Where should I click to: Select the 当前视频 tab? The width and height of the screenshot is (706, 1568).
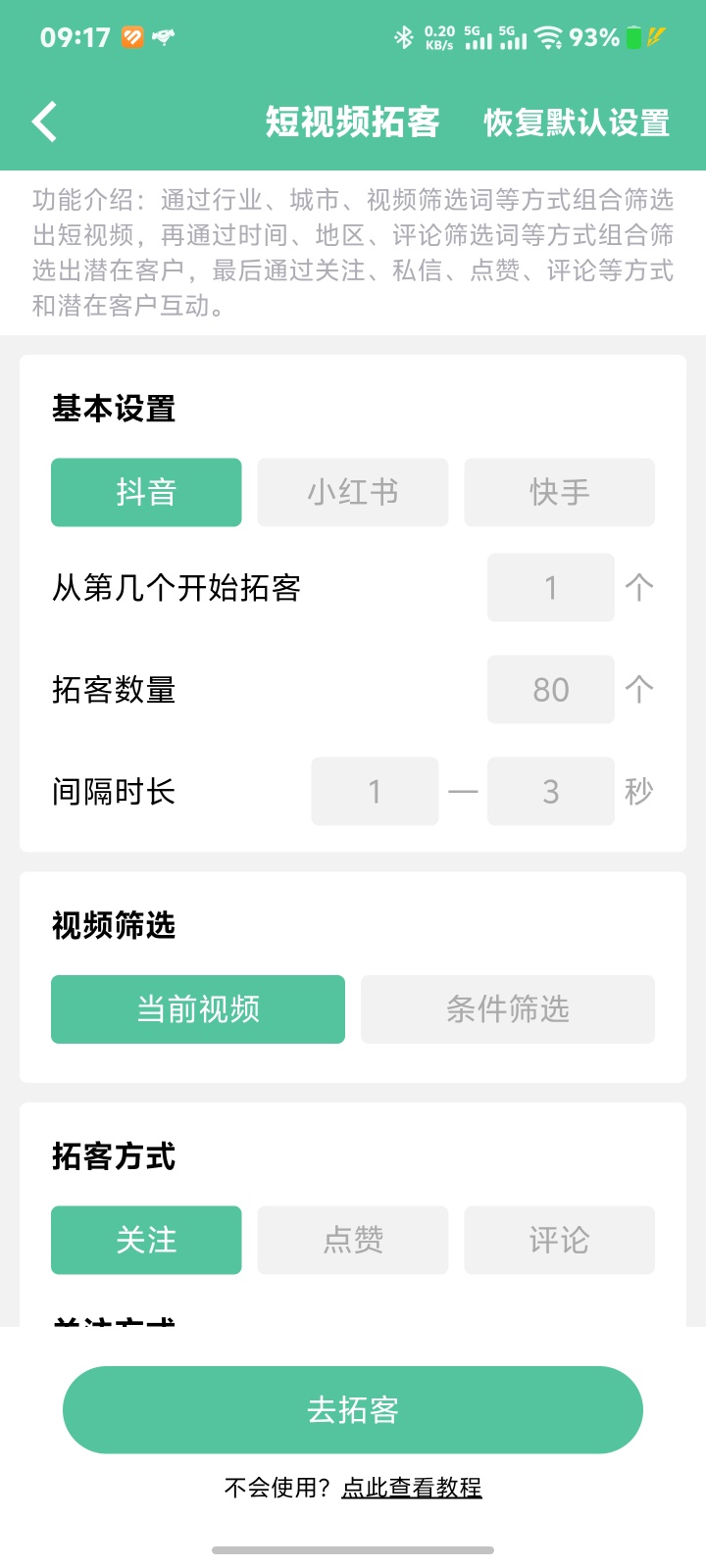[x=197, y=1009]
